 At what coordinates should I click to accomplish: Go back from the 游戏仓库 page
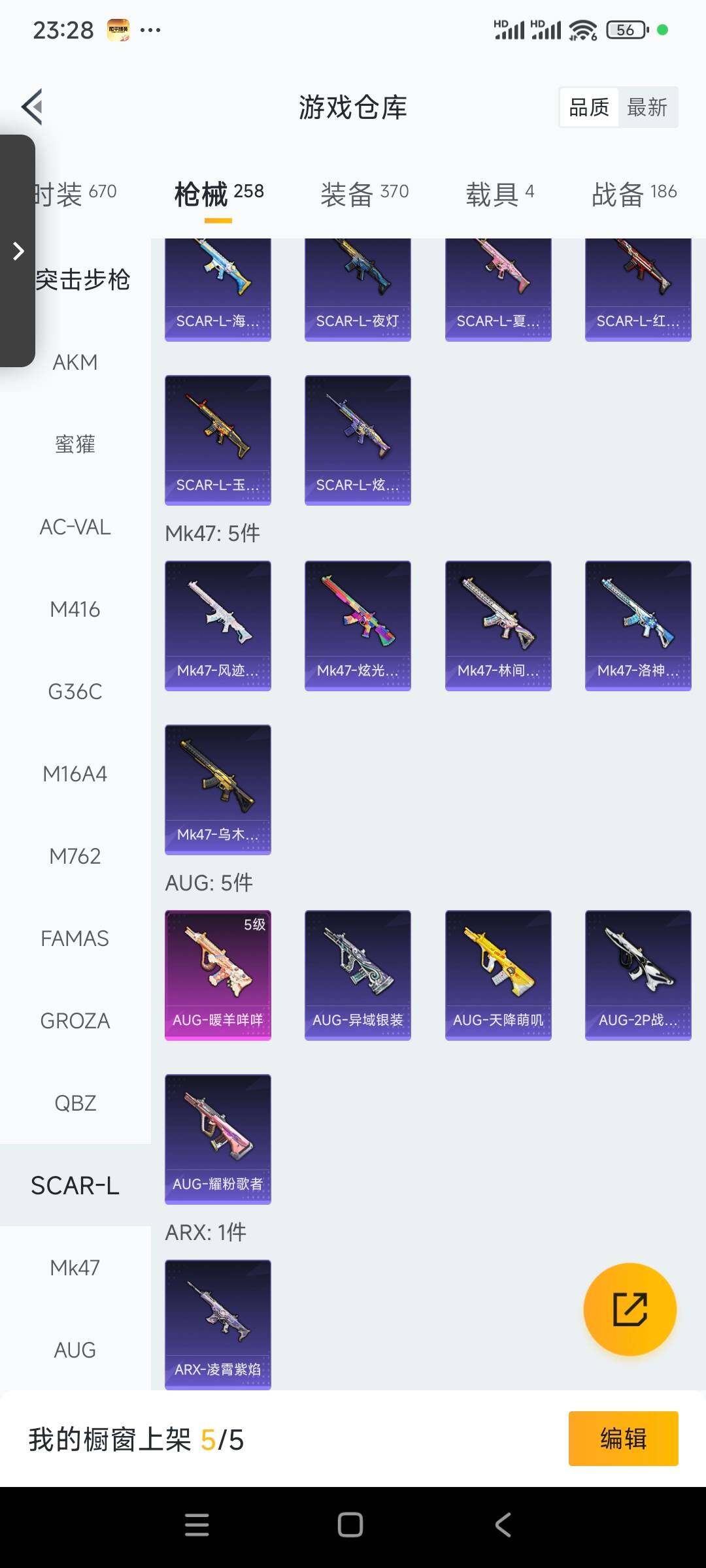[x=33, y=106]
